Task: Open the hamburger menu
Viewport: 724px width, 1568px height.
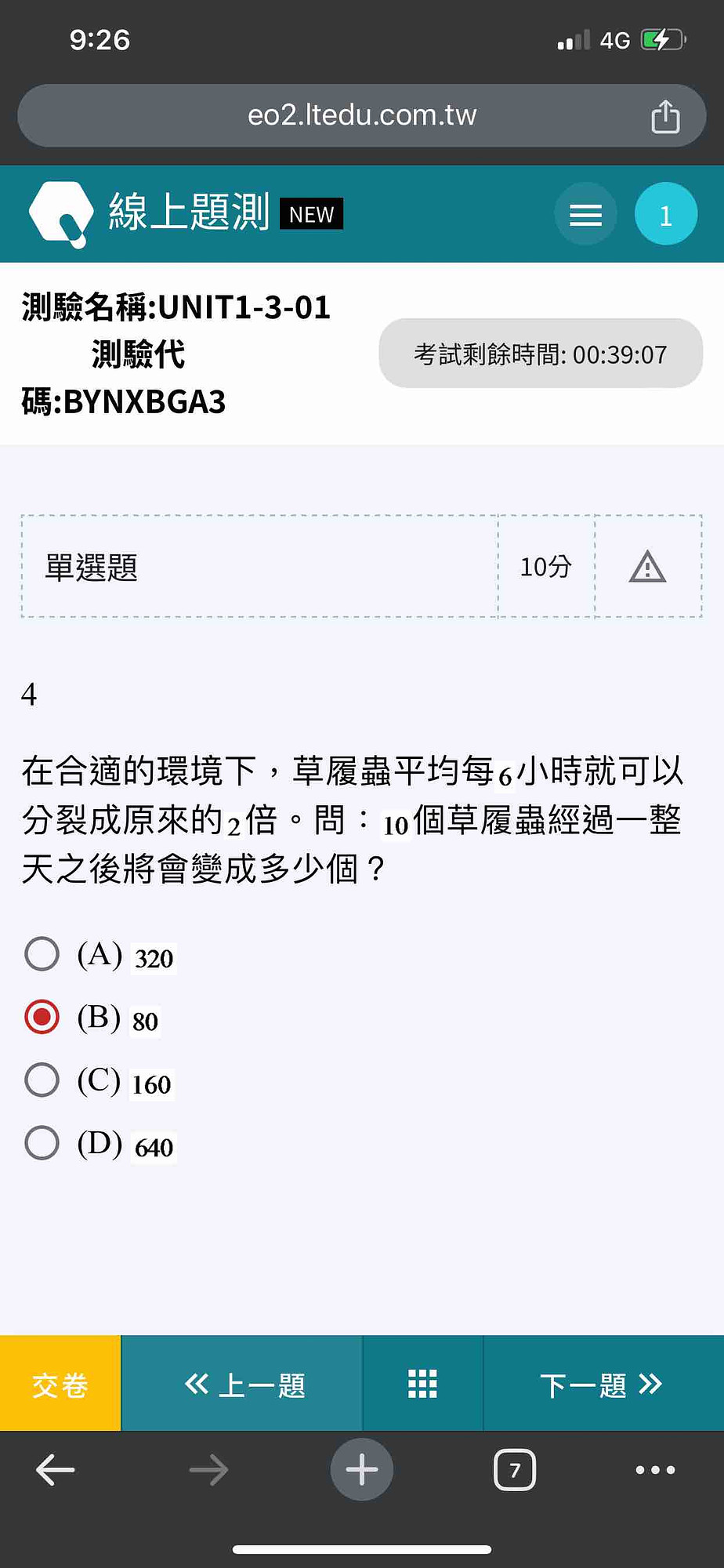Action: tap(585, 214)
